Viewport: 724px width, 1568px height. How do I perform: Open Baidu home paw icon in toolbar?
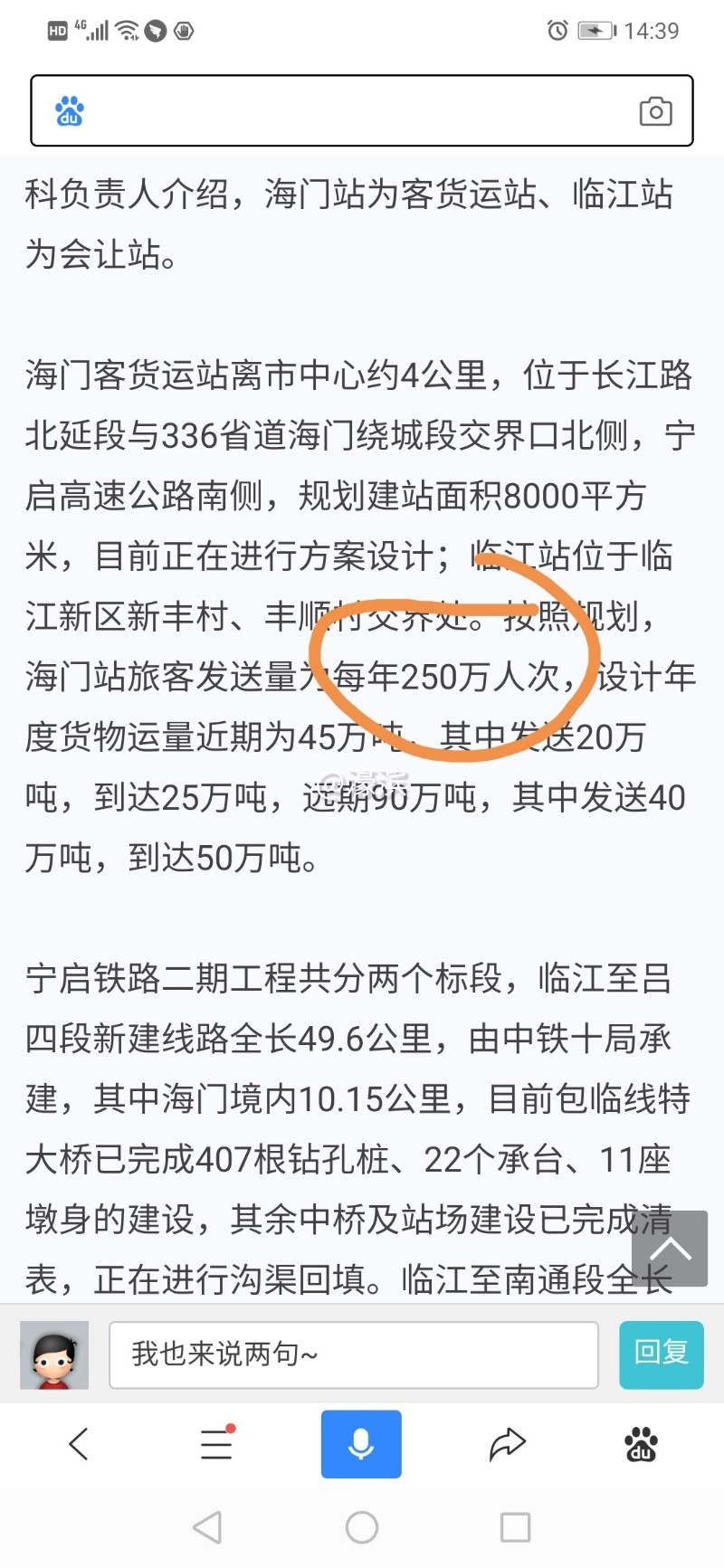pos(641,1444)
